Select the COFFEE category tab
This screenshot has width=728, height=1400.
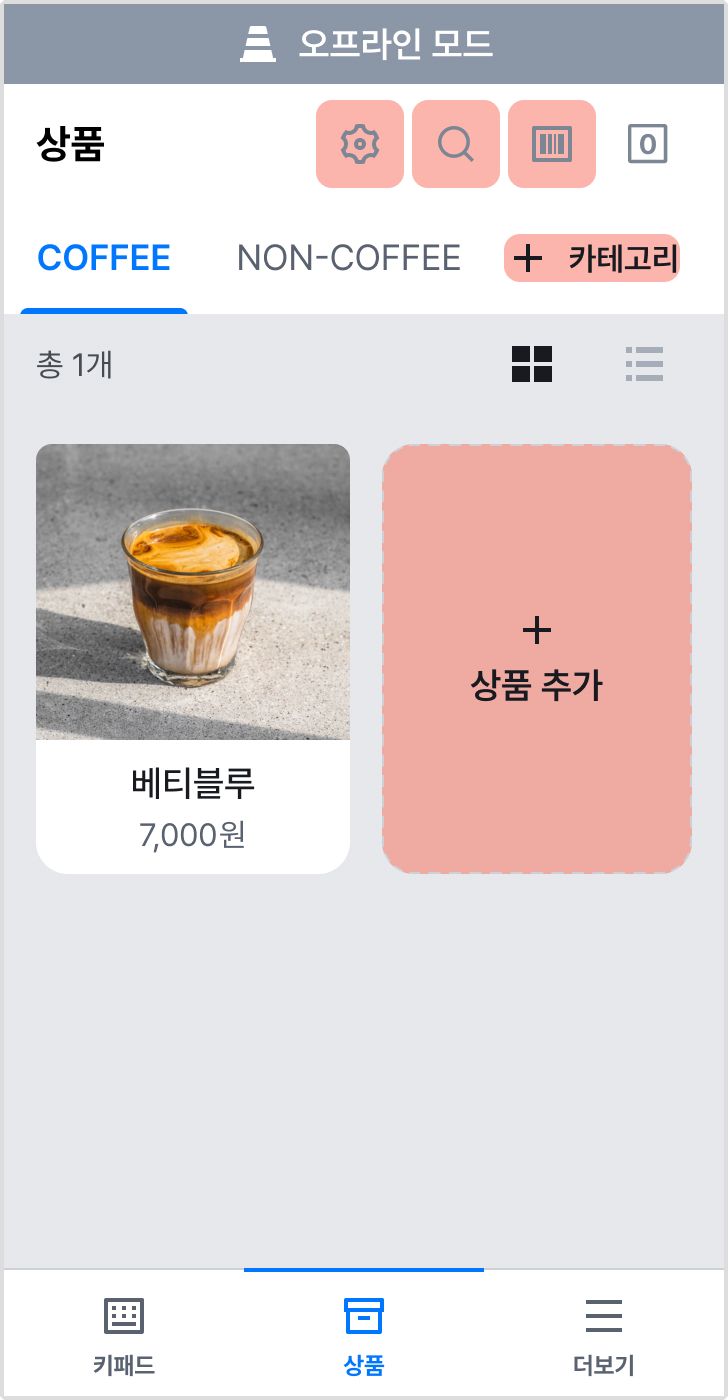(x=104, y=258)
